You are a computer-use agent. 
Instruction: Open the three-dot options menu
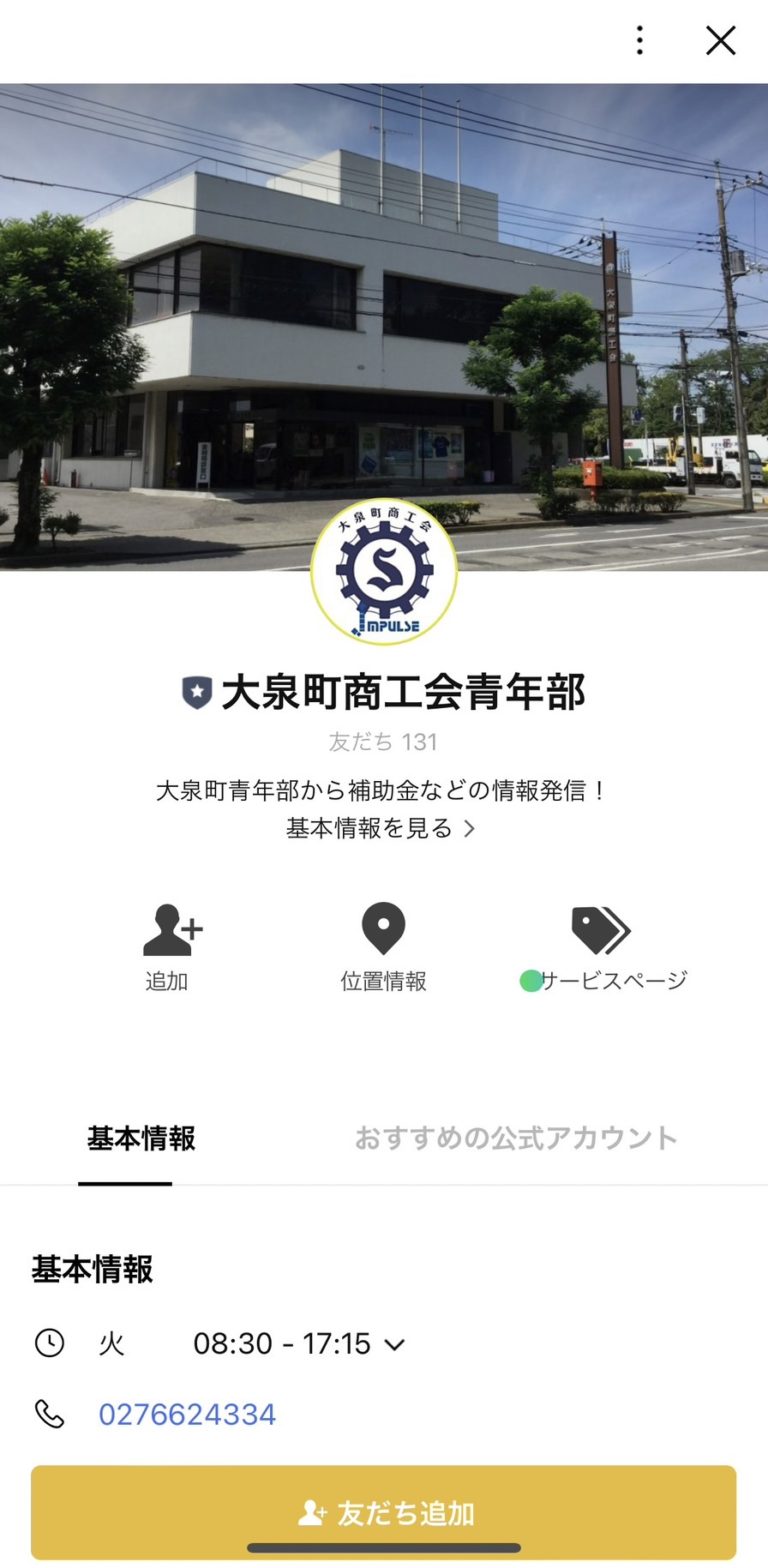638,40
